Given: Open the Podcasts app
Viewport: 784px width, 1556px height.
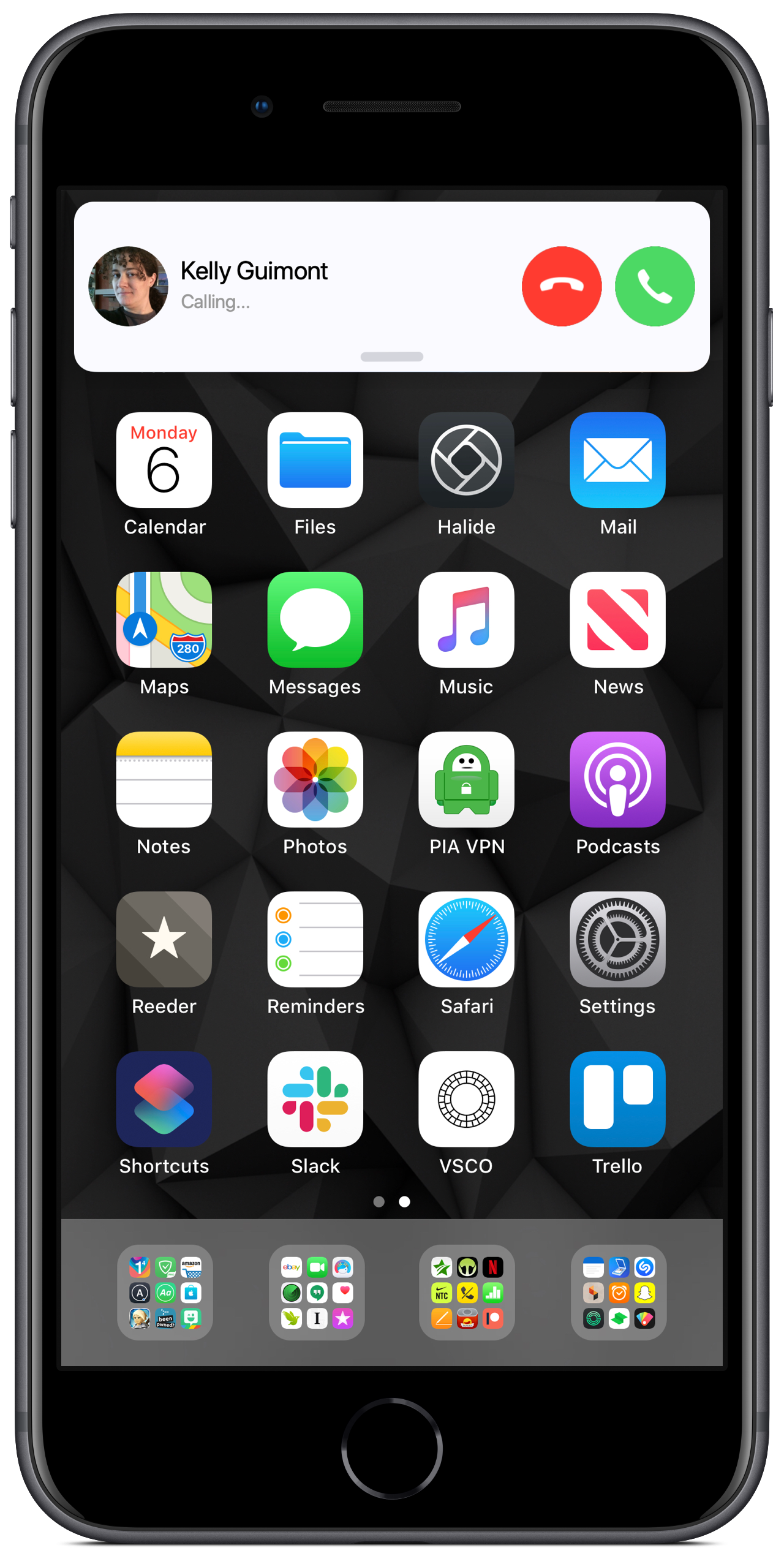Looking at the screenshot, I should [x=617, y=779].
